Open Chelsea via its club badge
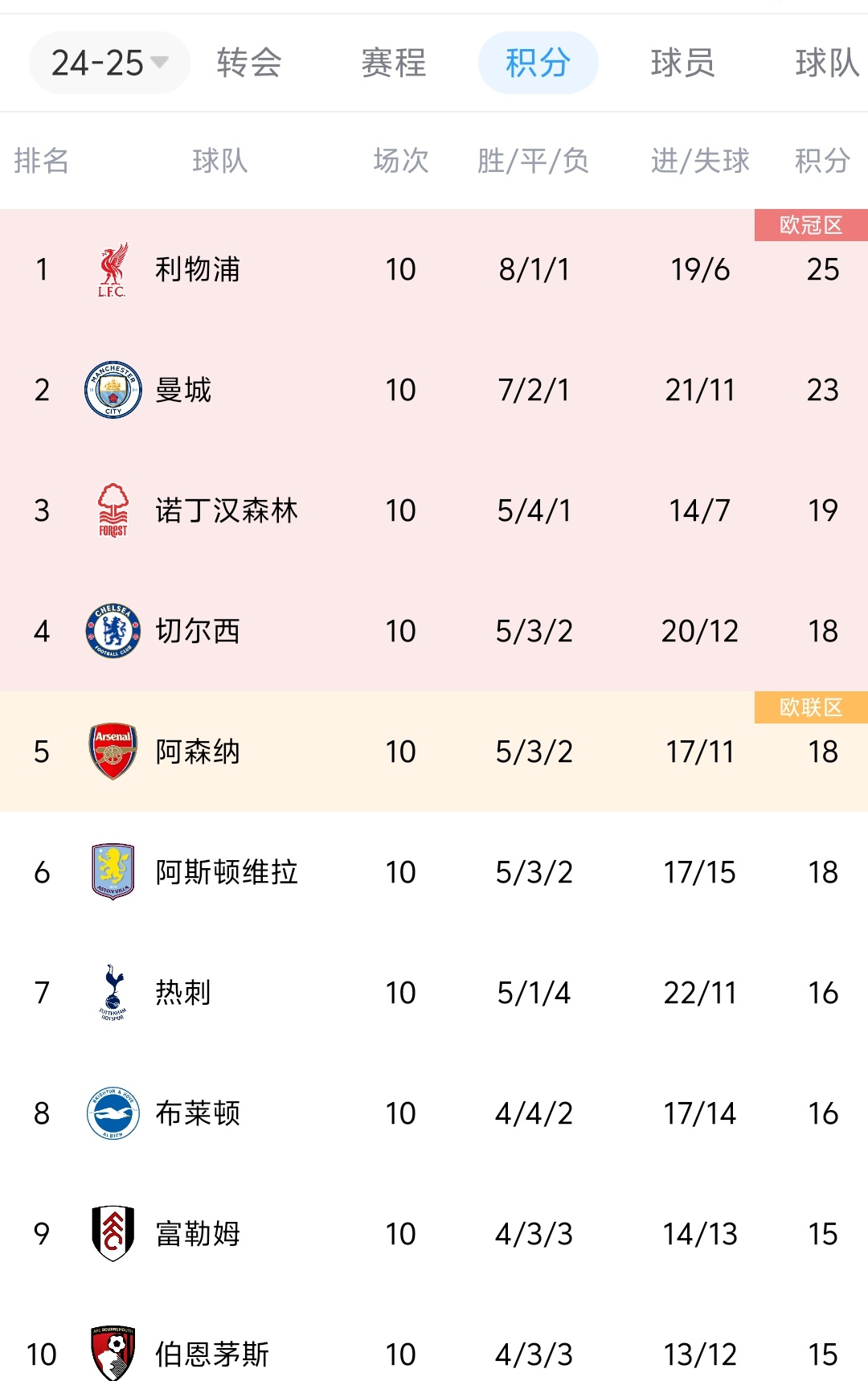Viewport: 868px width, 1381px height. (113, 631)
